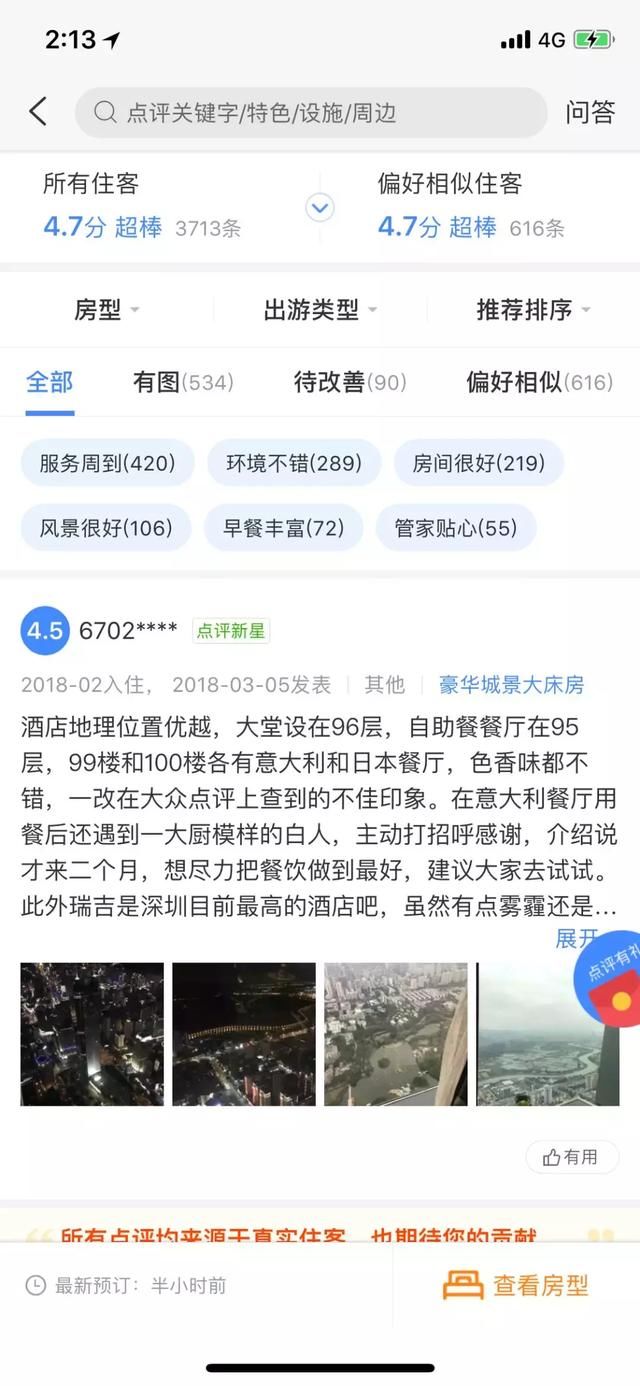Screen dimensions: 640x1386
Task: Tap the review keyword search field
Action: pos(310,113)
